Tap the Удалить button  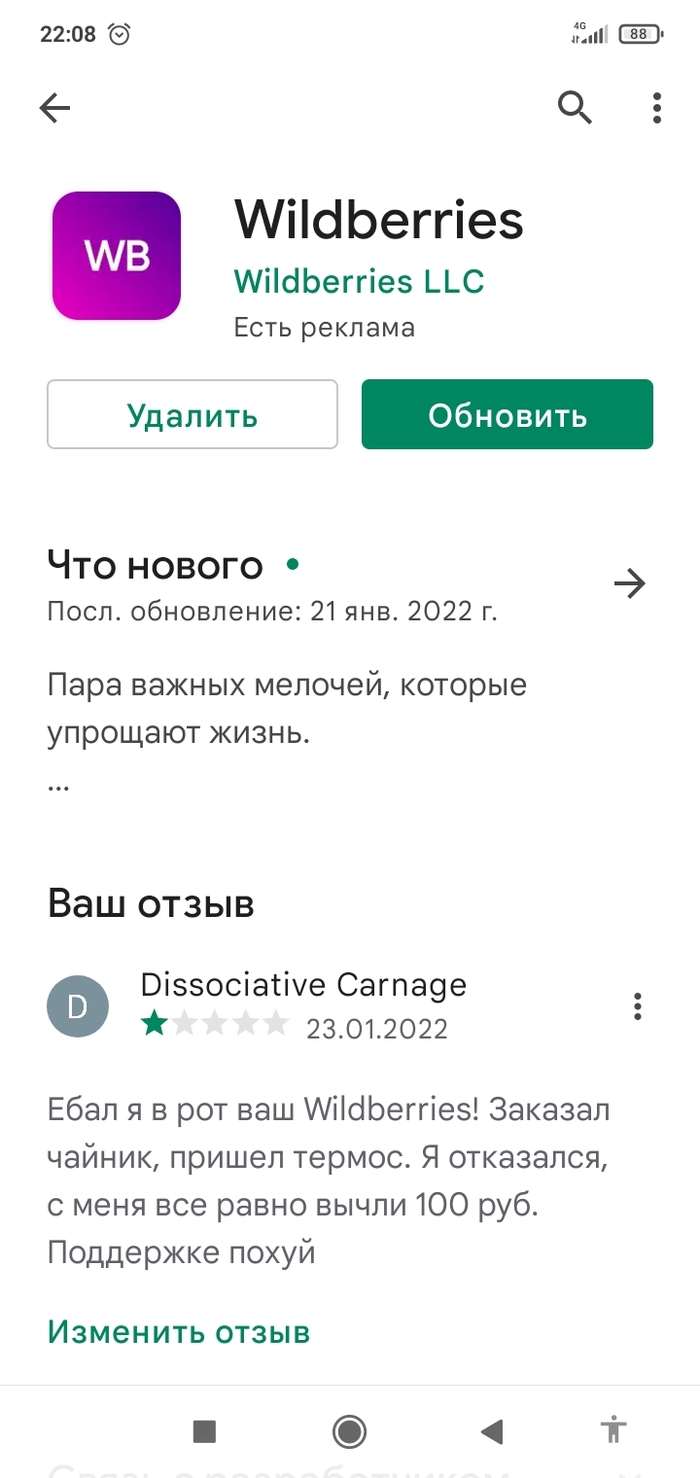(192, 415)
